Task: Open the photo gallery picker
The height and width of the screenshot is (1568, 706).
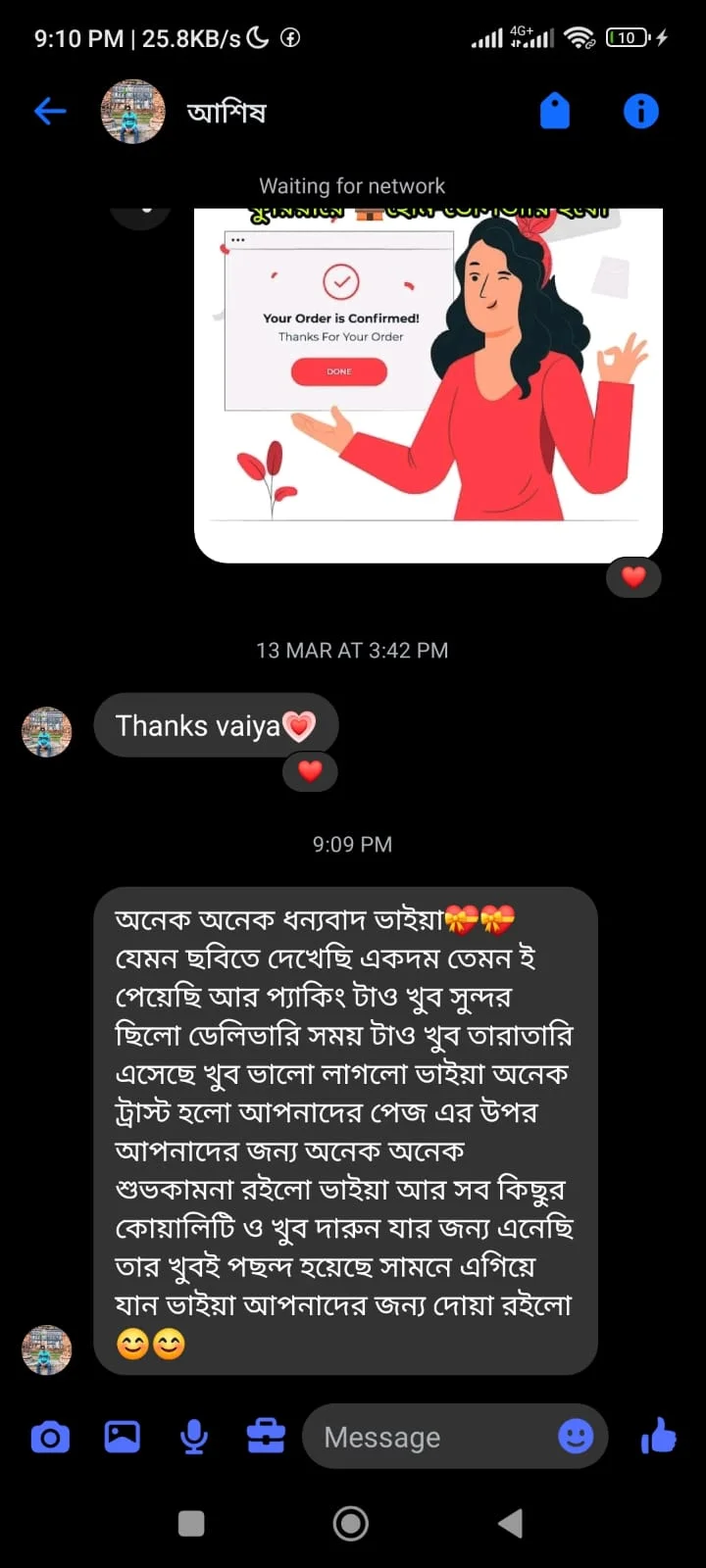Action: pyautogui.click(x=123, y=1438)
